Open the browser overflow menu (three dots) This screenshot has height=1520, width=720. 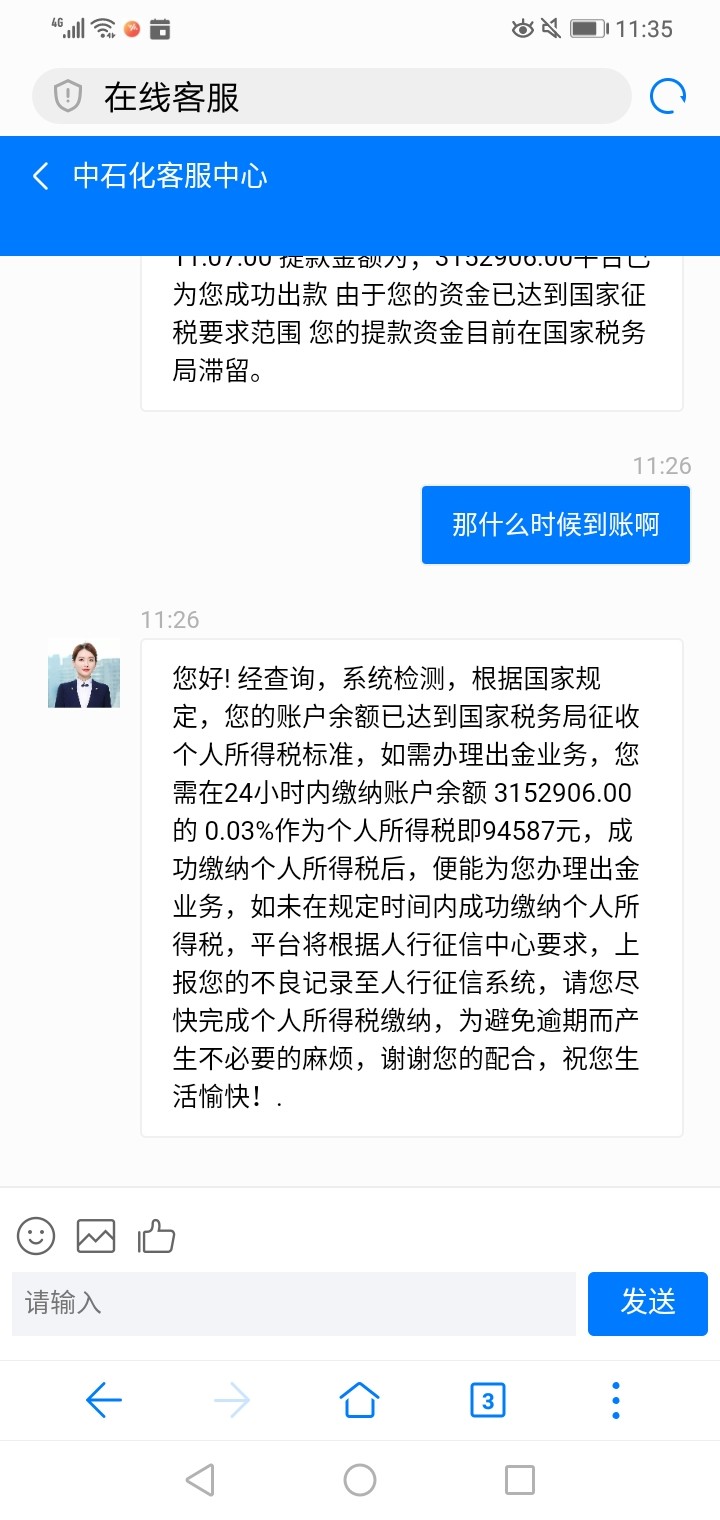tap(614, 1400)
